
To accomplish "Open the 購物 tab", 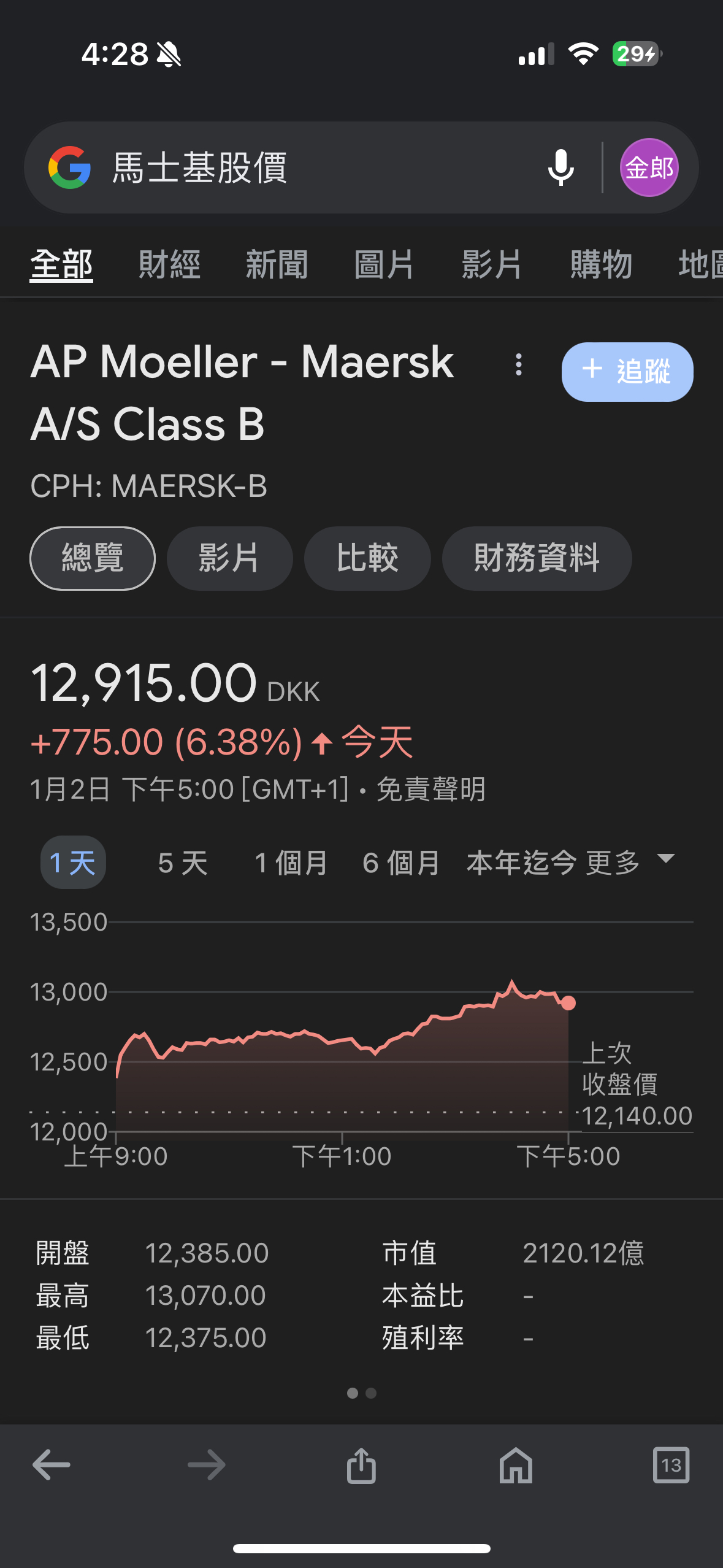I will (601, 264).
